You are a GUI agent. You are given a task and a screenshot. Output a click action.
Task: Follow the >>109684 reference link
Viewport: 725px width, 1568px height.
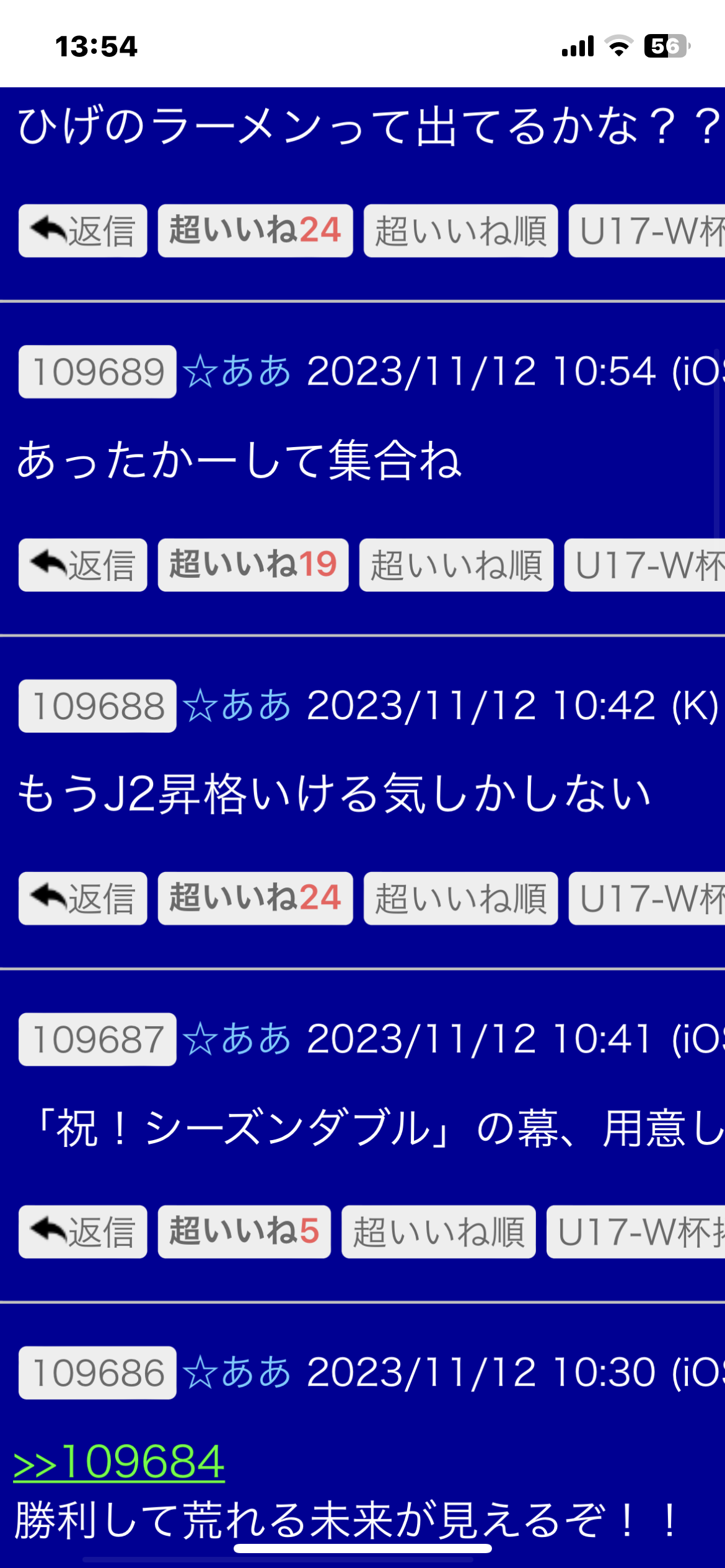coord(119,1461)
